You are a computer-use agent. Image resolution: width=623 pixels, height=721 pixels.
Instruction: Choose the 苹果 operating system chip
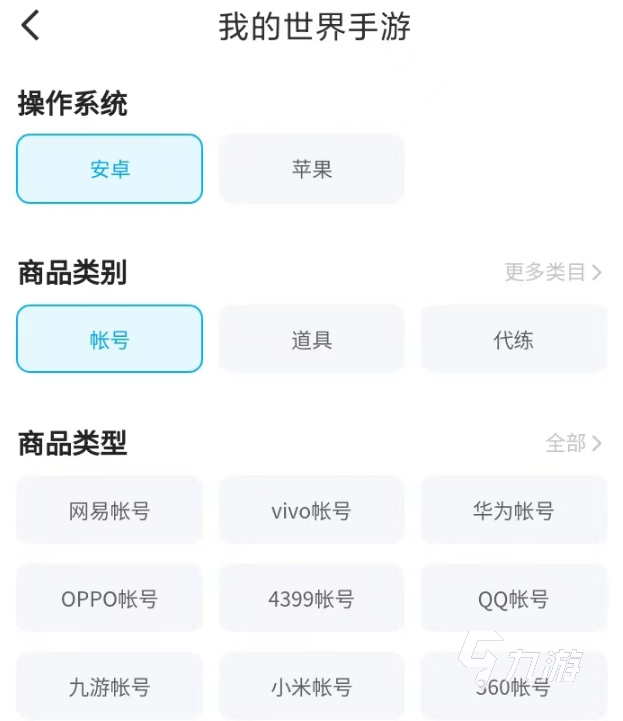pos(312,169)
